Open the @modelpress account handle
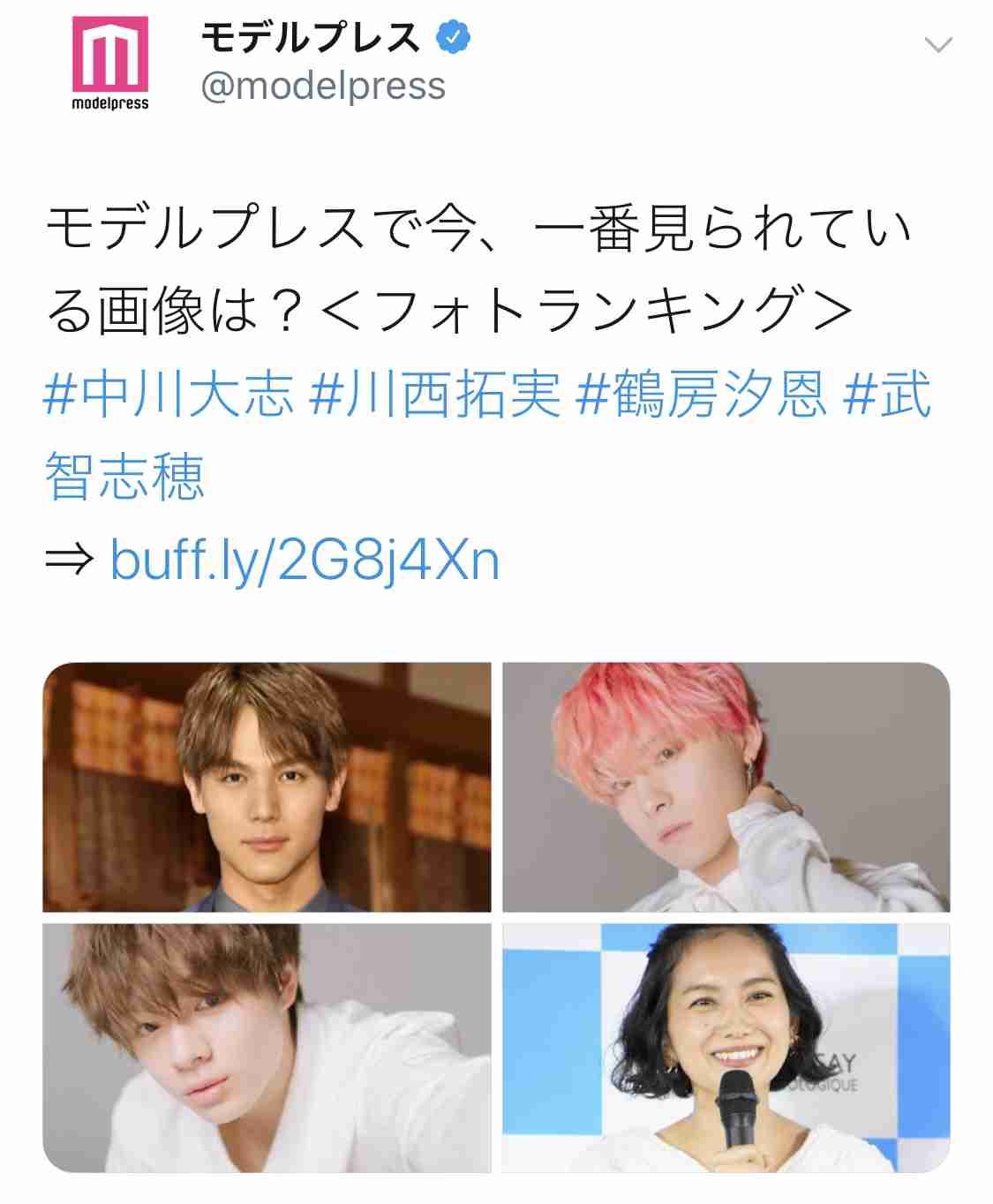This screenshot has width=993, height=1204. pyautogui.click(x=323, y=87)
